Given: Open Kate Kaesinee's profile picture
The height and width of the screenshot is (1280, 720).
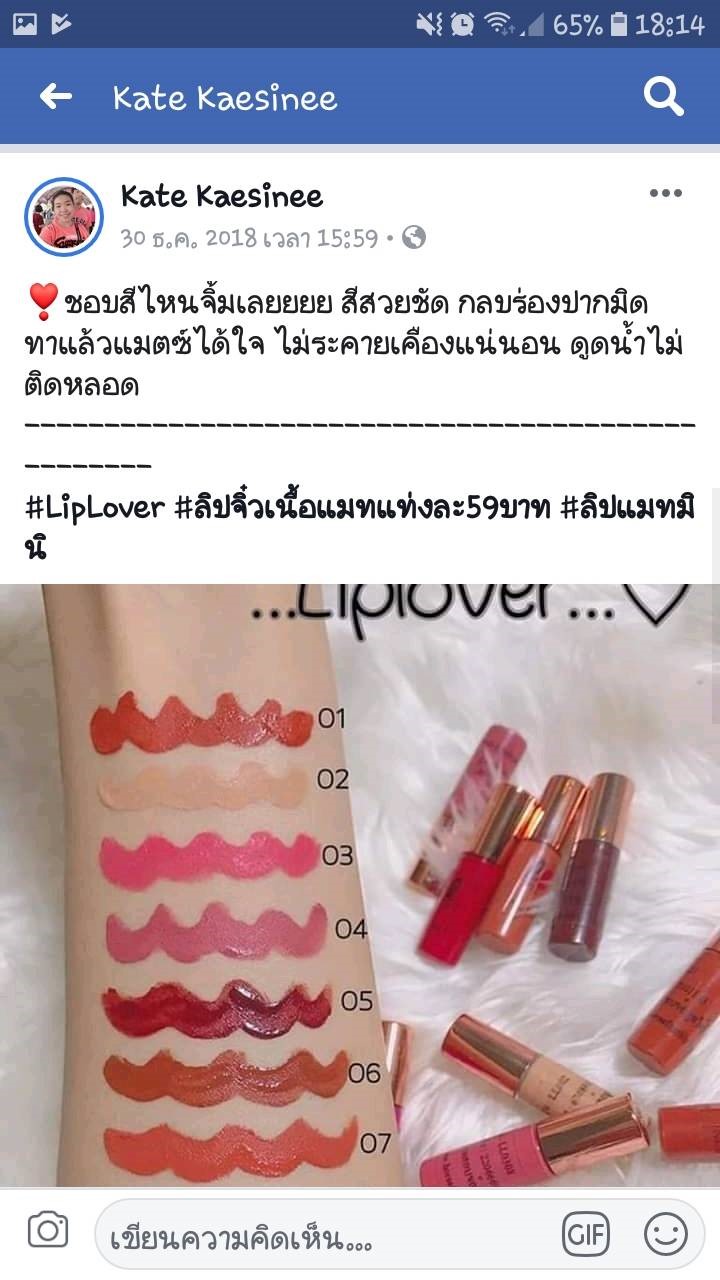Looking at the screenshot, I should [64, 217].
